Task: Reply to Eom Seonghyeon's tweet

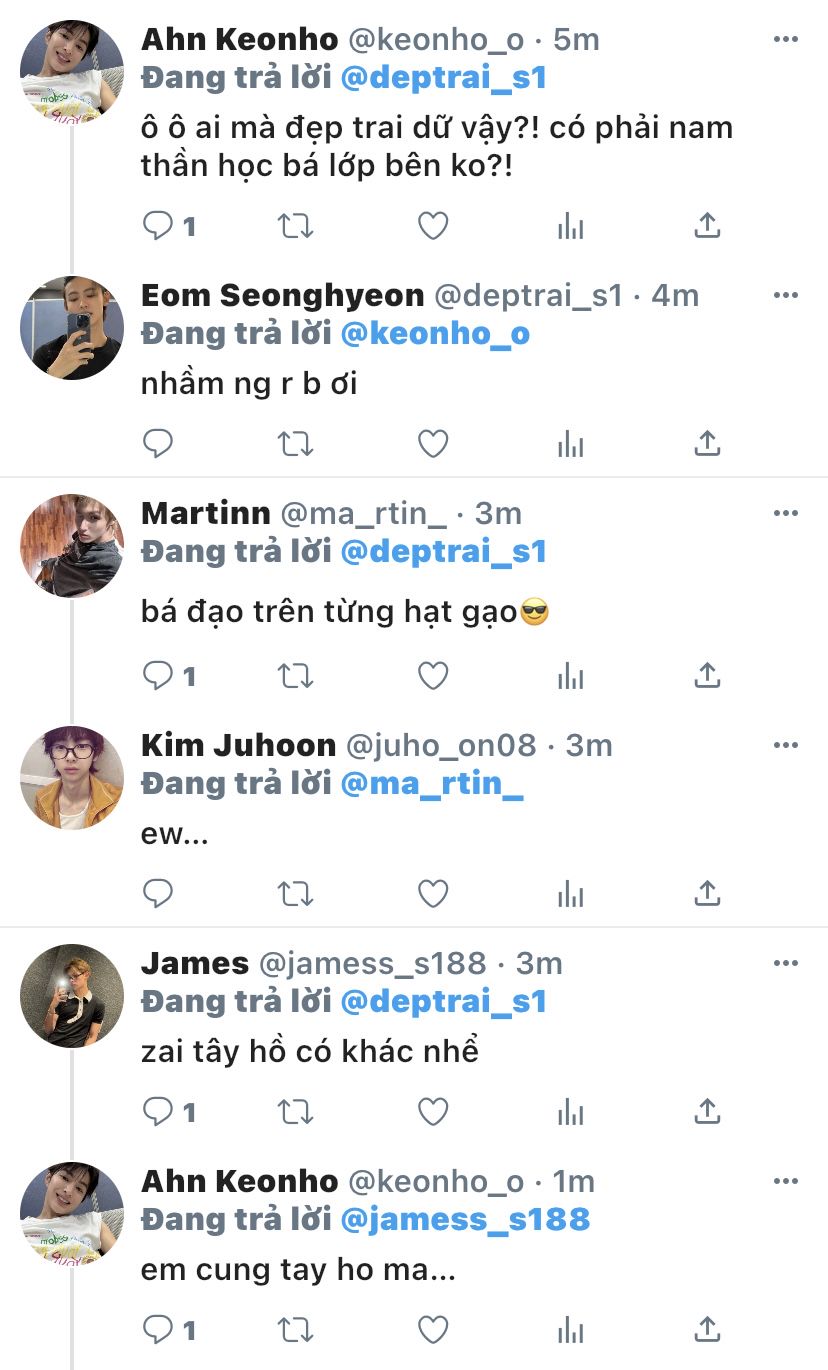Action: point(158,443)
